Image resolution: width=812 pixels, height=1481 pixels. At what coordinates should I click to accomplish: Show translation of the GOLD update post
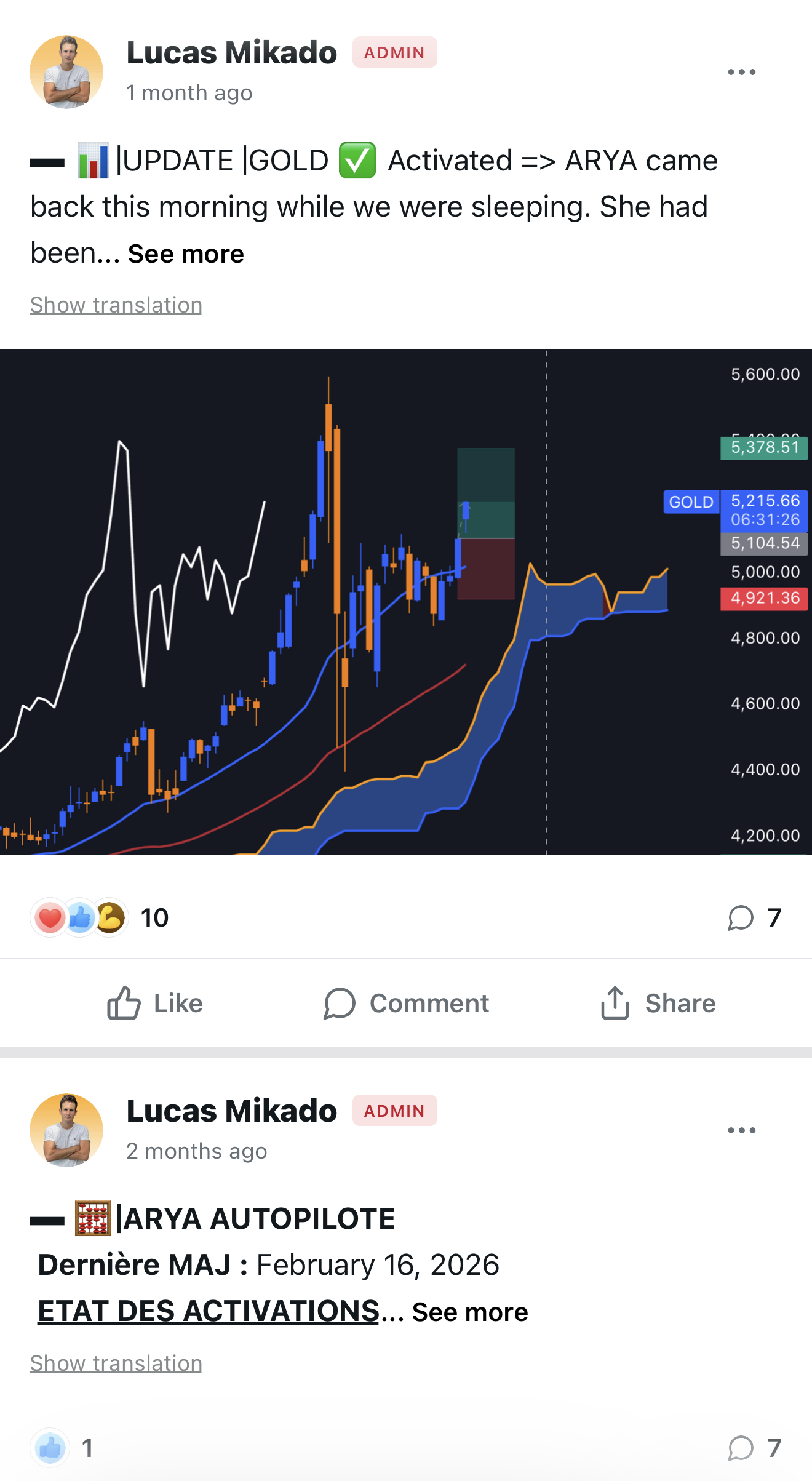click(116, 305)
